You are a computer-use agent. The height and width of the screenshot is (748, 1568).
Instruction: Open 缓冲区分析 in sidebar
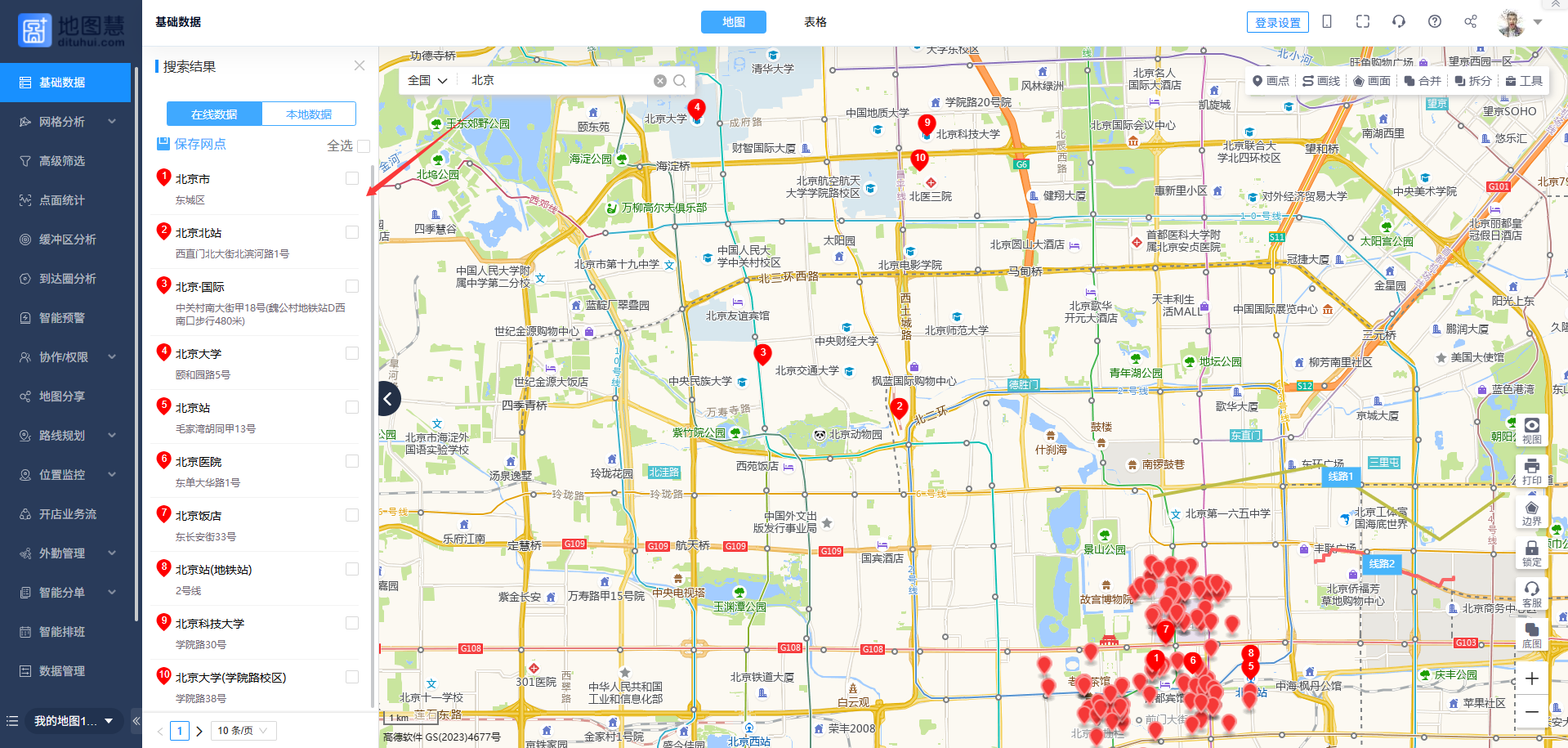click(67, 240)
